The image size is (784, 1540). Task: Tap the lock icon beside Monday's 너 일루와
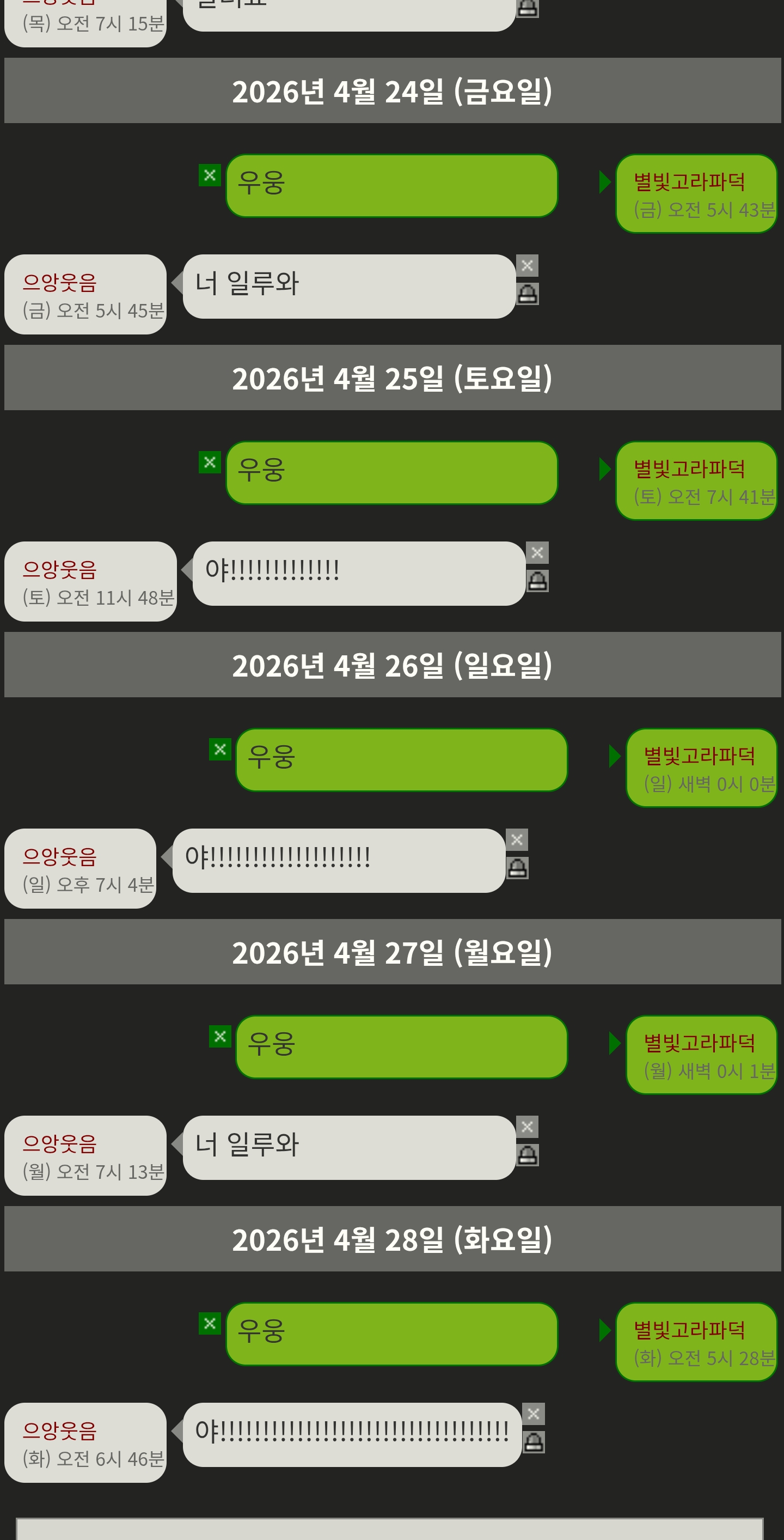pyautogui.click(x=527, y=1154)
